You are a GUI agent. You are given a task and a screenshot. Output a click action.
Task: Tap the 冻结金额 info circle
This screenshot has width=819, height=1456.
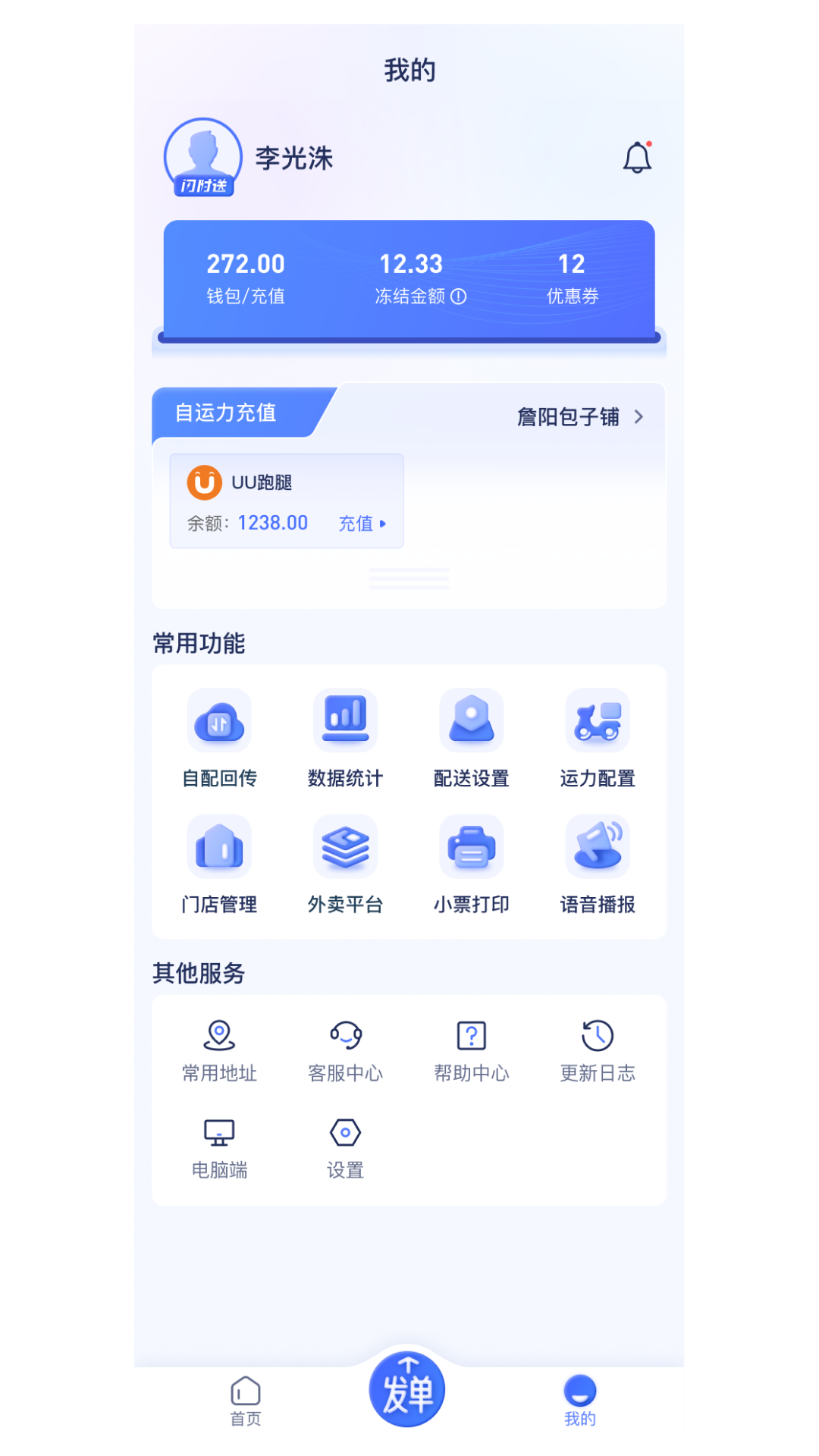(x=458, y=297)
